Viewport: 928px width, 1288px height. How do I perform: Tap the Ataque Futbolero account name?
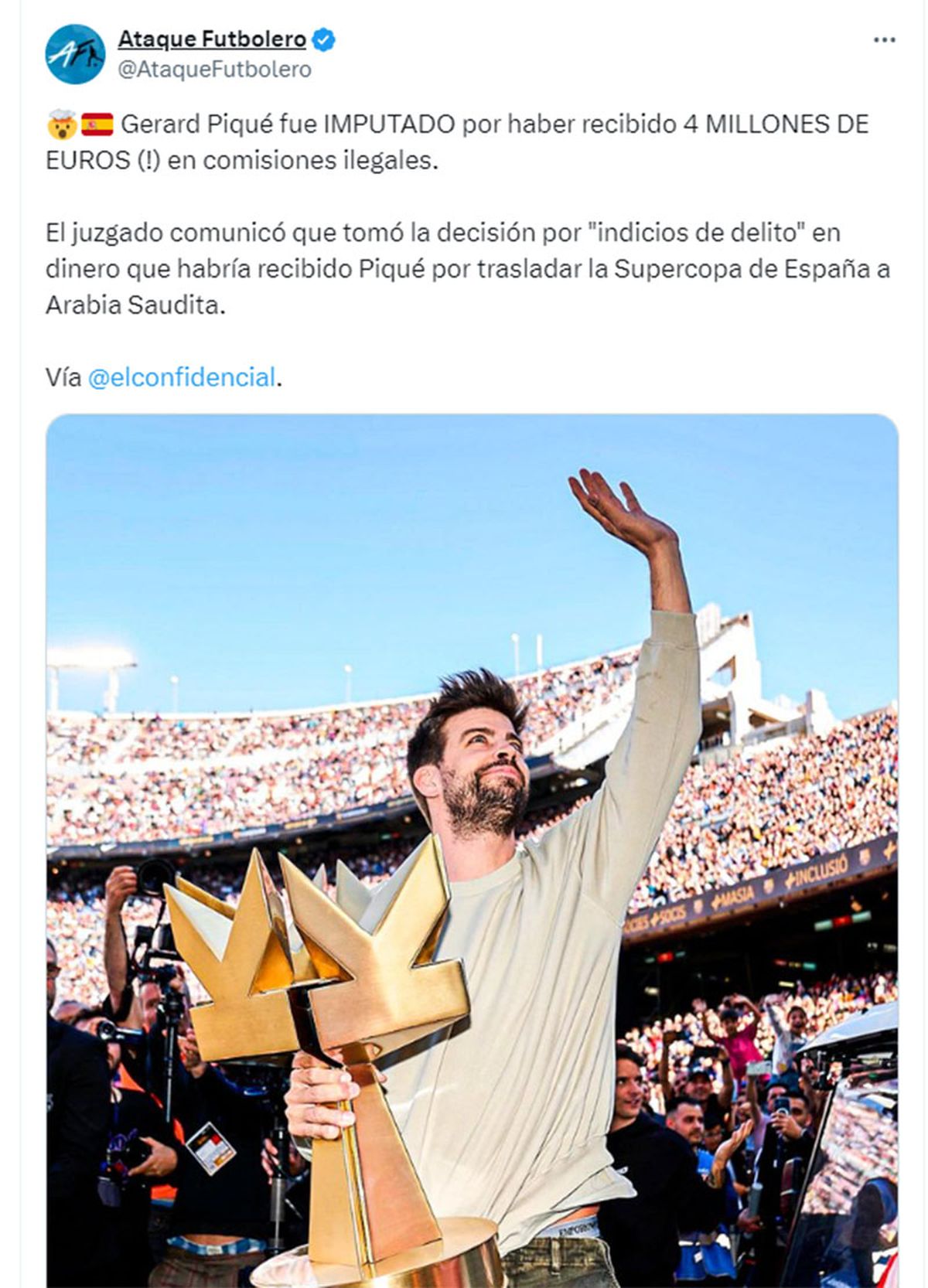[212, 39]
